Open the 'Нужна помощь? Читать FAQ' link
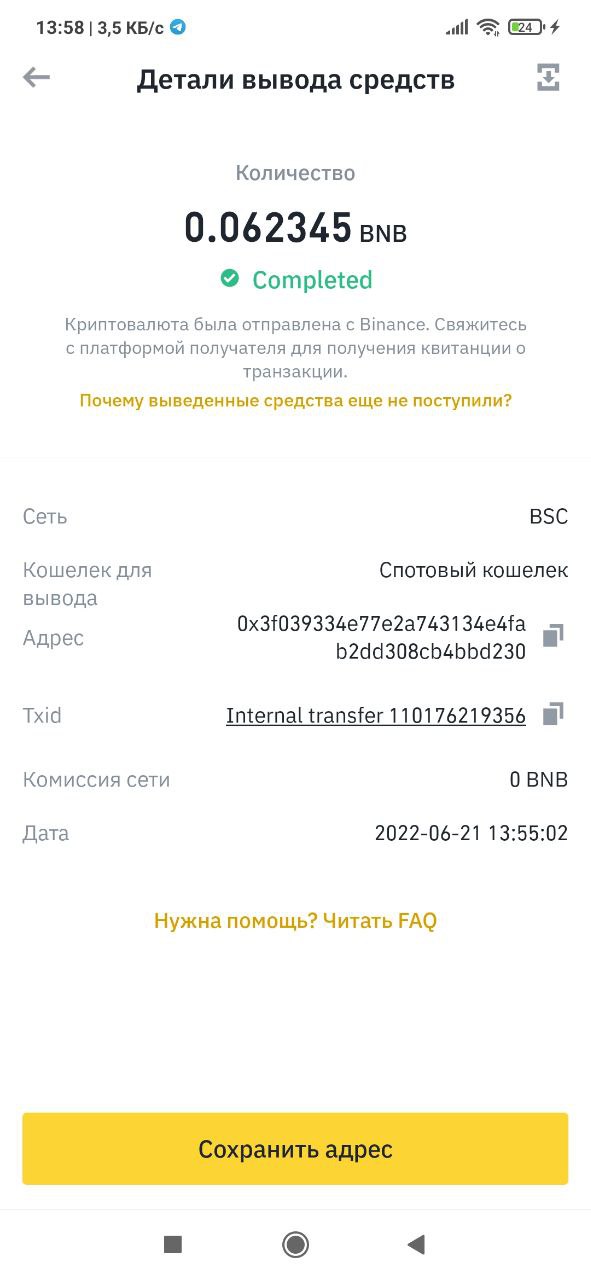The width and height of the screenshot is (591, 1280). tap(295, 921)
